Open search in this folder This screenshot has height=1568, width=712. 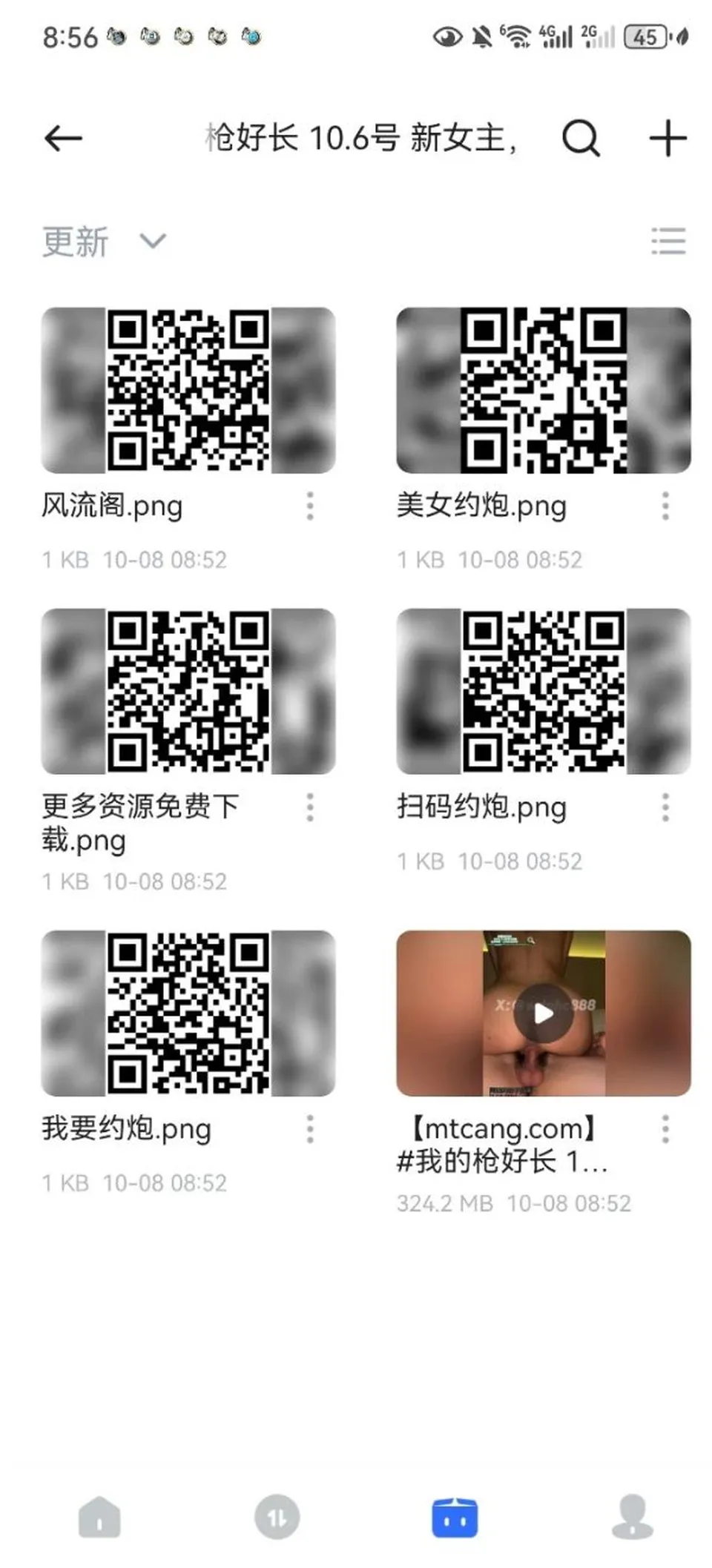(581, 138)
